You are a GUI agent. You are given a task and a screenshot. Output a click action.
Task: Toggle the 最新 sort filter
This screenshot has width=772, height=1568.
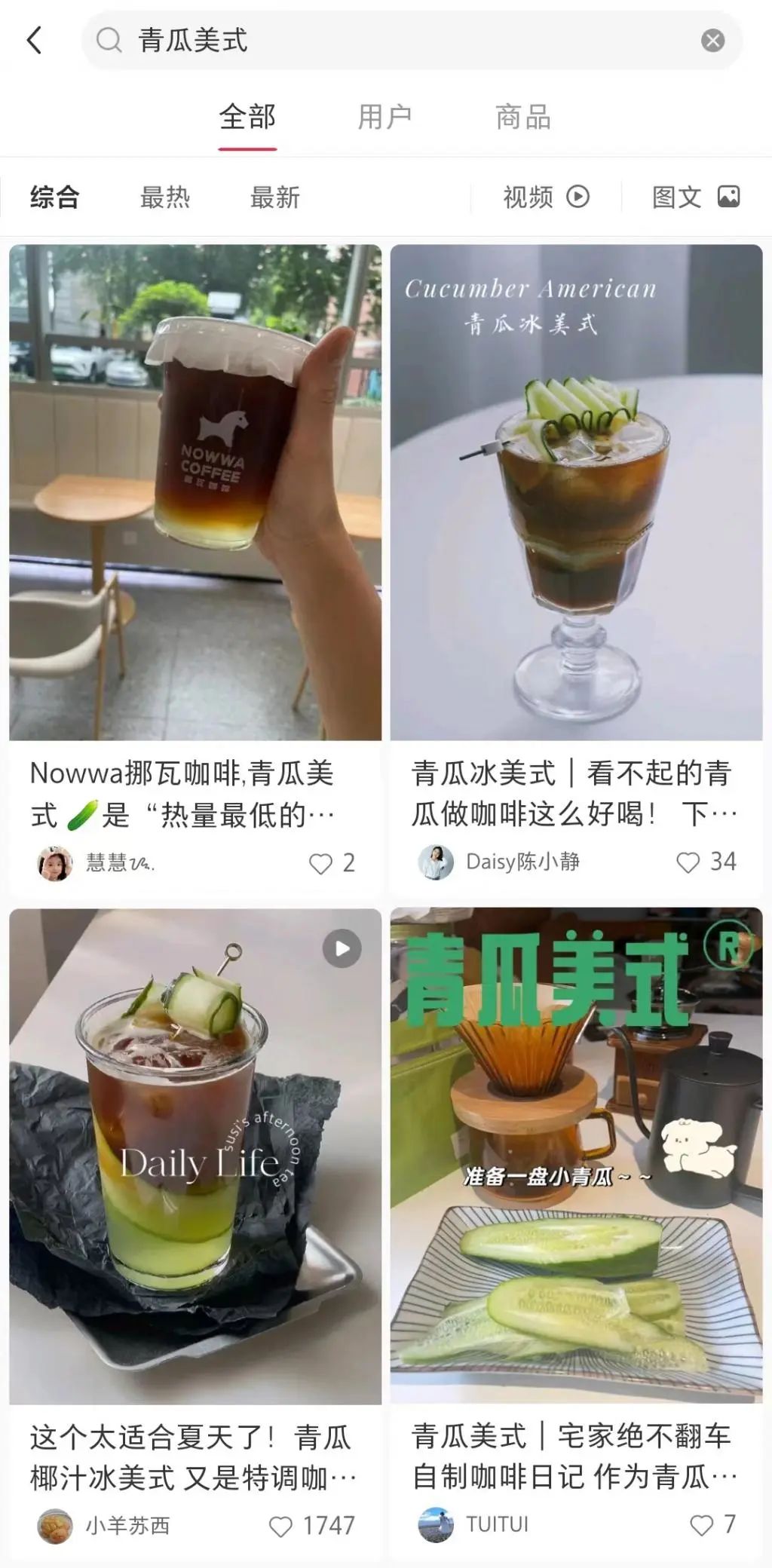pyautogui.click(x=274, y=197)
